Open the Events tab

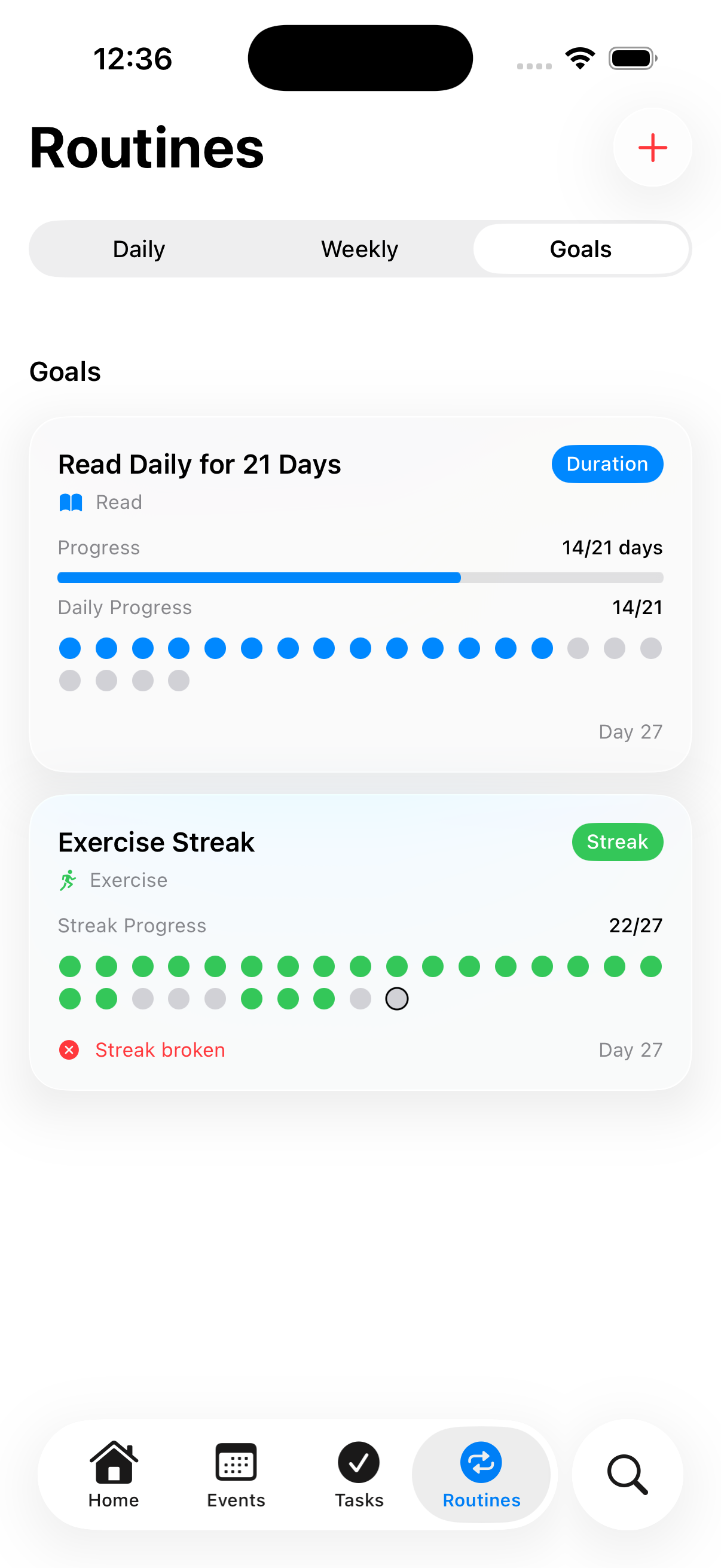pyautogui.click(x=236, y=1474)
